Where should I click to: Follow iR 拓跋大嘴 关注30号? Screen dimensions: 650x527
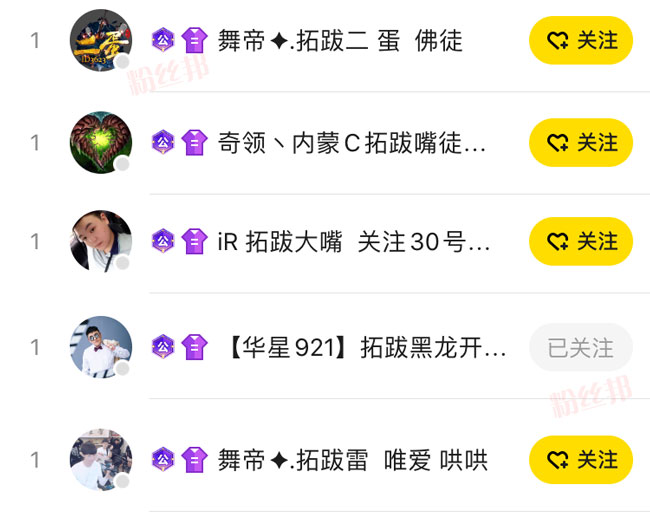tap(580, 241)
